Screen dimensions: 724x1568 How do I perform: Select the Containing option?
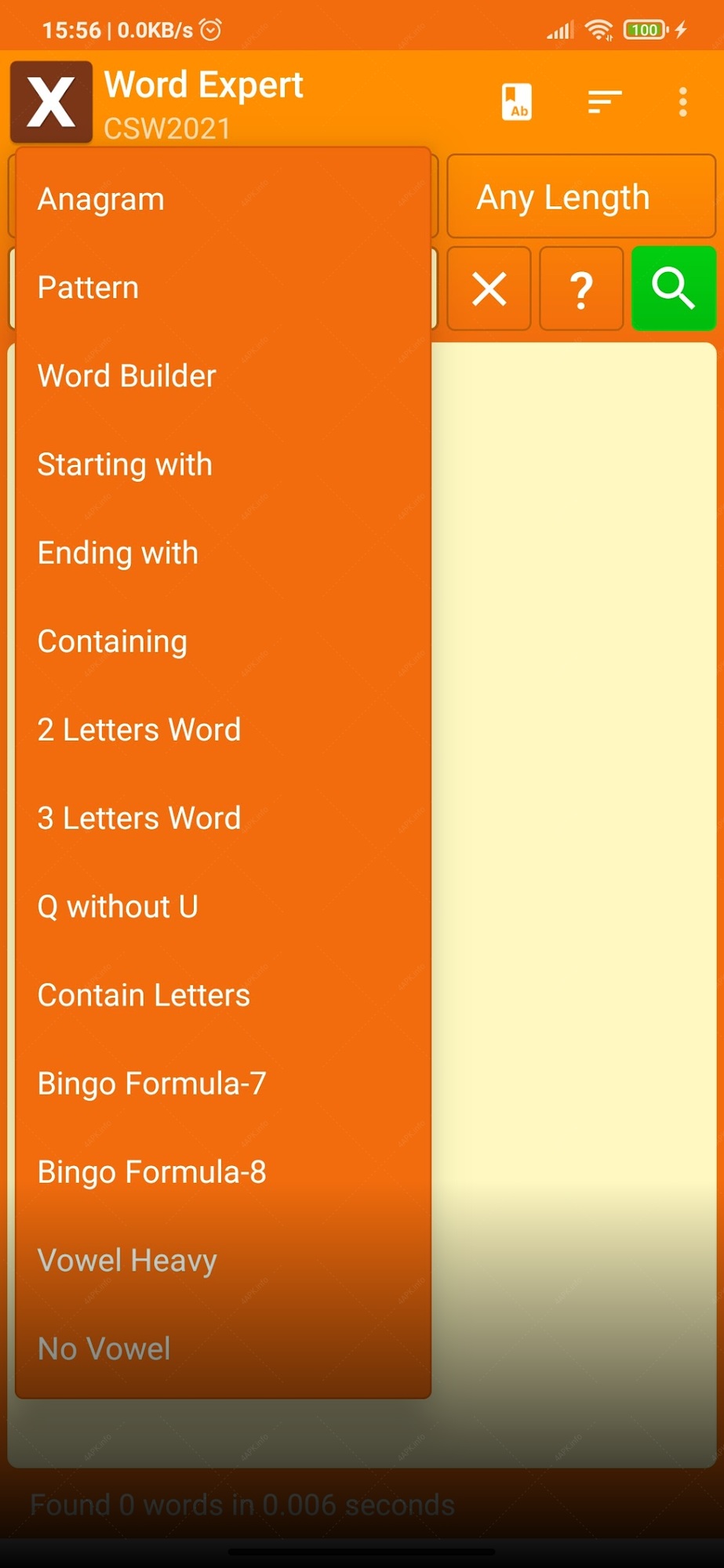coord(223,642)
